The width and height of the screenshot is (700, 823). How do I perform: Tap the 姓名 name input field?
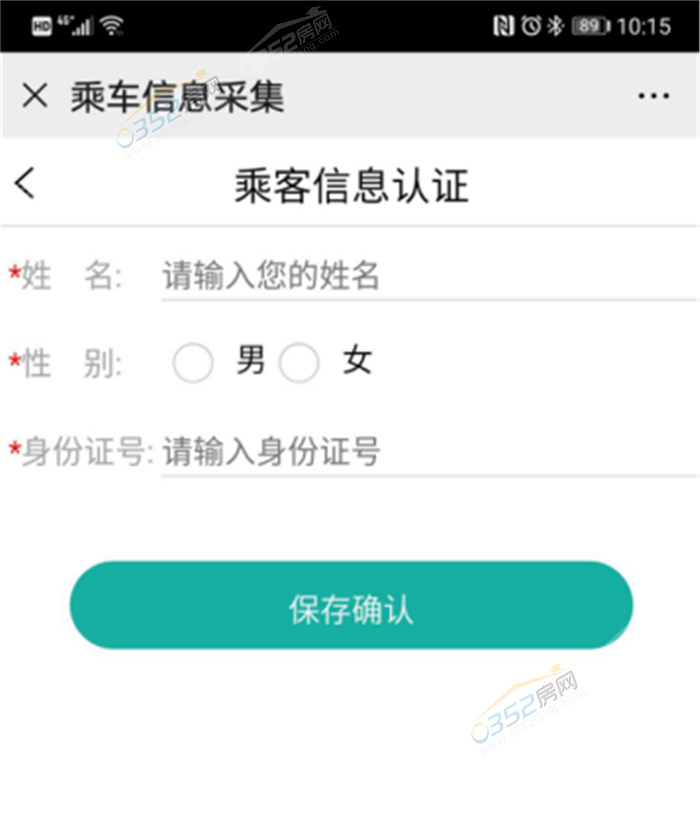tap(420, 275)
